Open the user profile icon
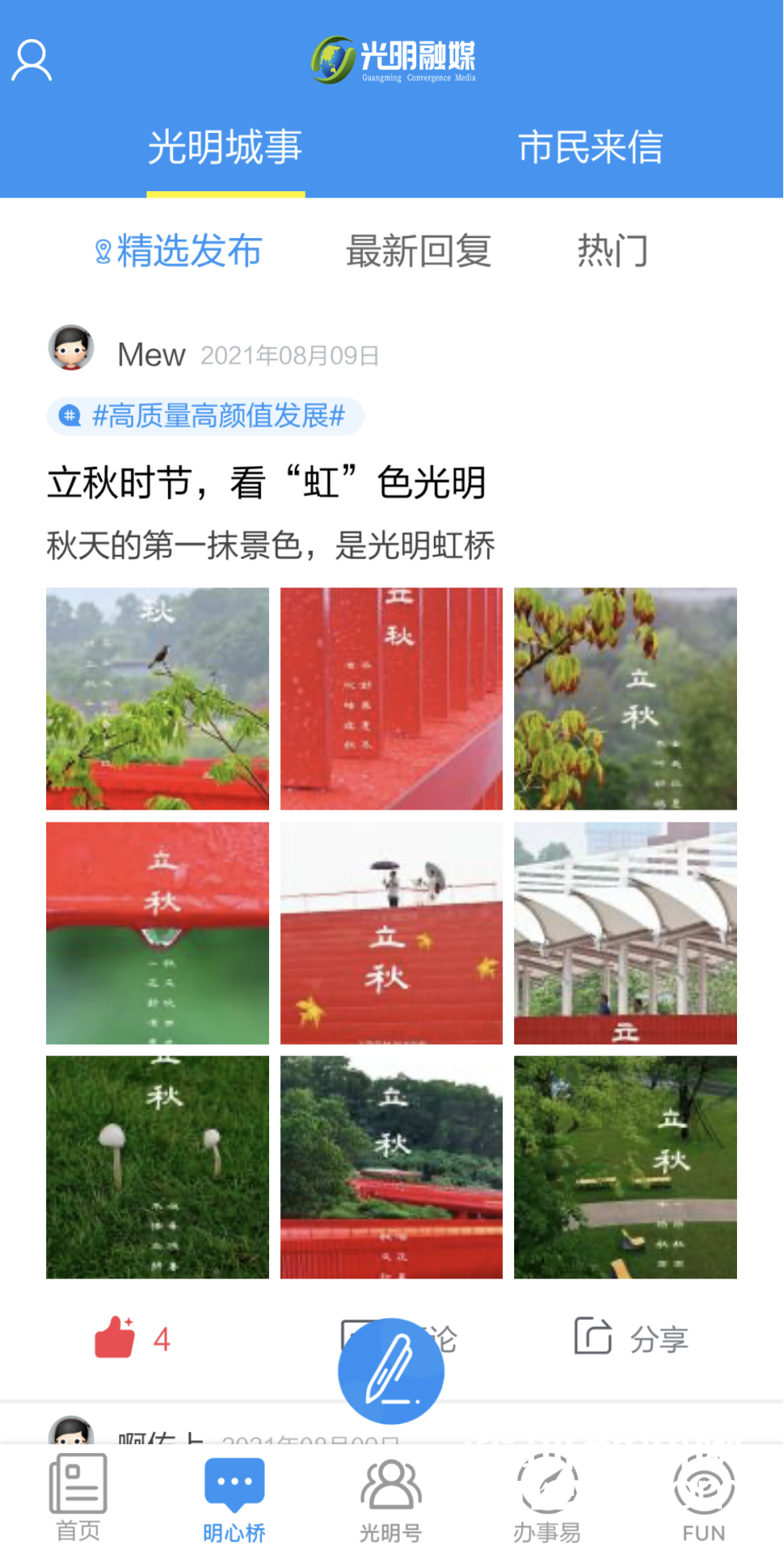Screen dimensions: 784x1562 [x=32, y=61]
